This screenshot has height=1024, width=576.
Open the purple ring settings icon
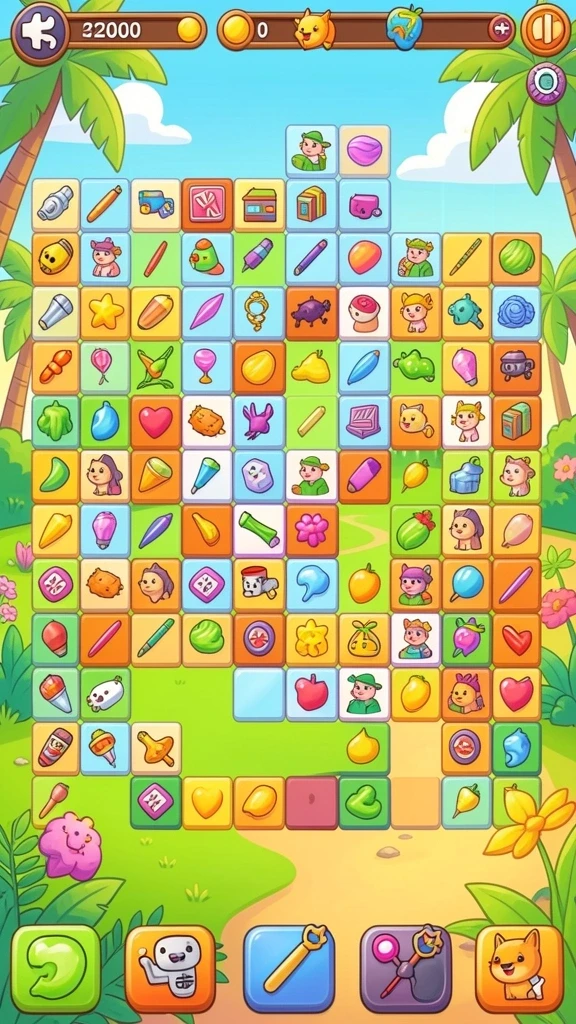(x=546, y=83)
